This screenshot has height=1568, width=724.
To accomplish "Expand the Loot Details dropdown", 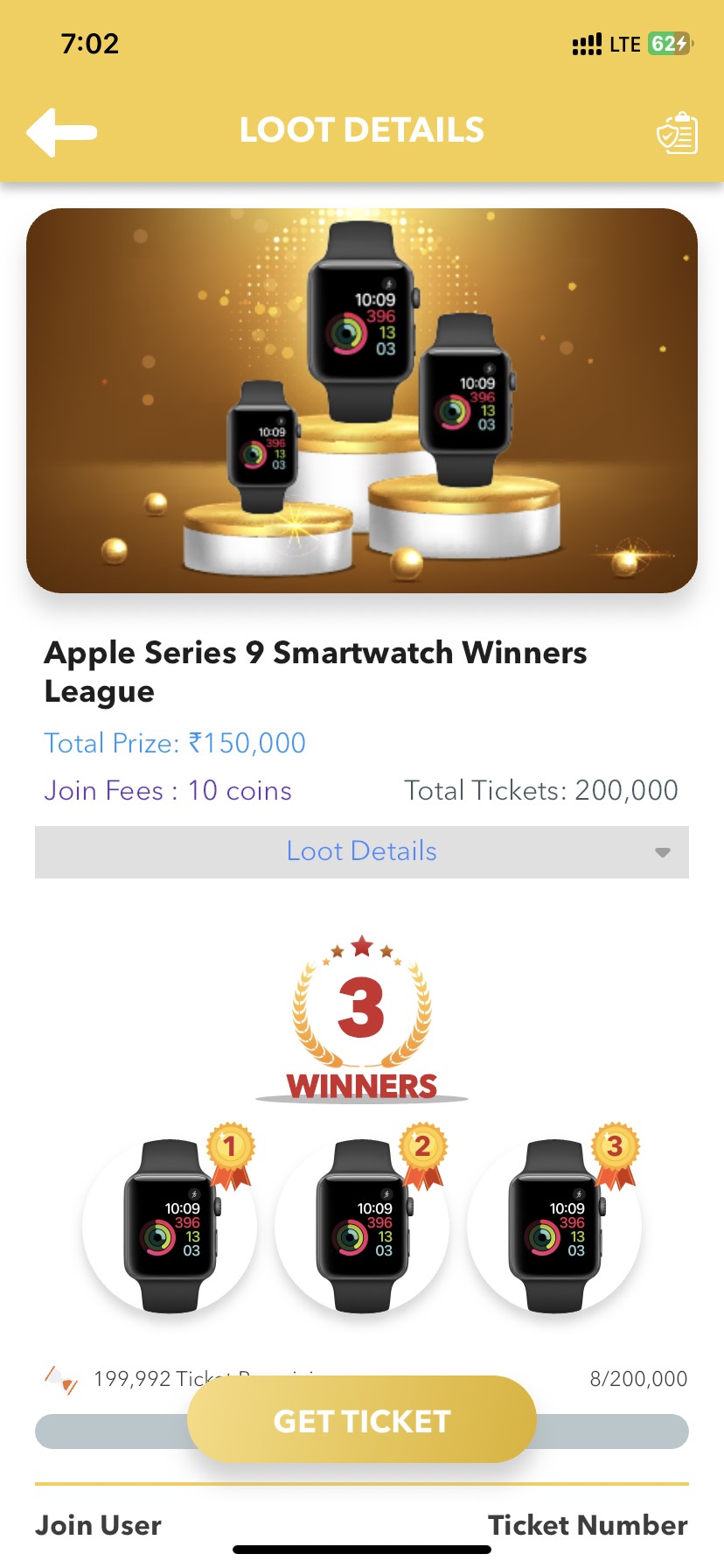I will point(362,851).
